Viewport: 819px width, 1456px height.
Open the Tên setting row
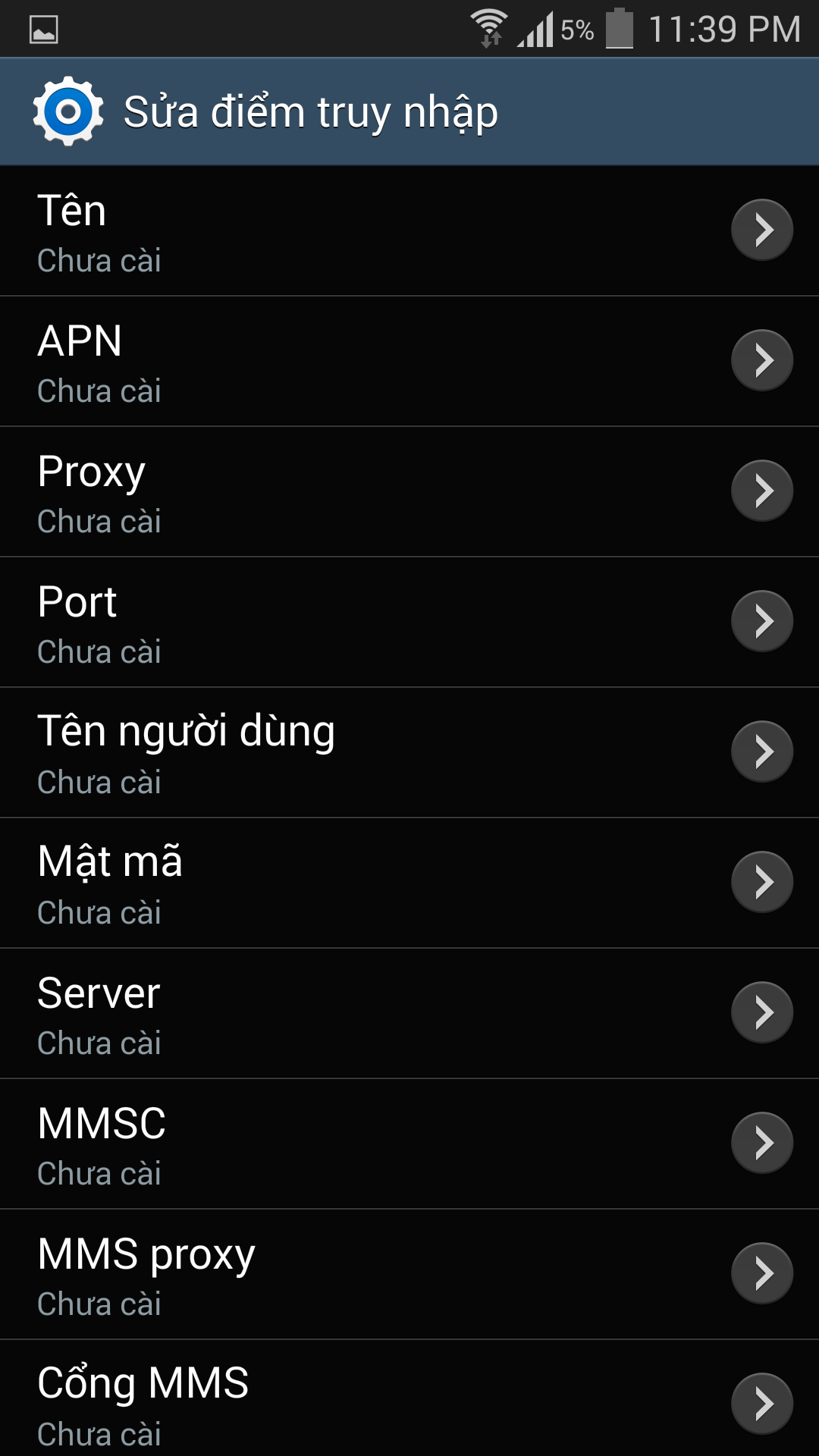[409, 231]
